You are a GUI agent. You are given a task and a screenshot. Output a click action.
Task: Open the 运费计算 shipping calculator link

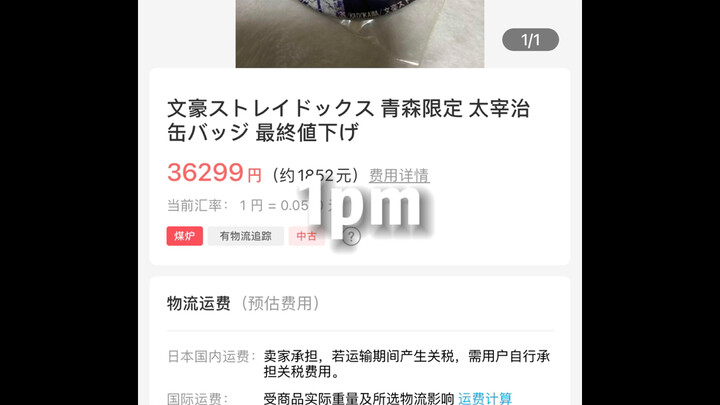[x=485, y=398]
